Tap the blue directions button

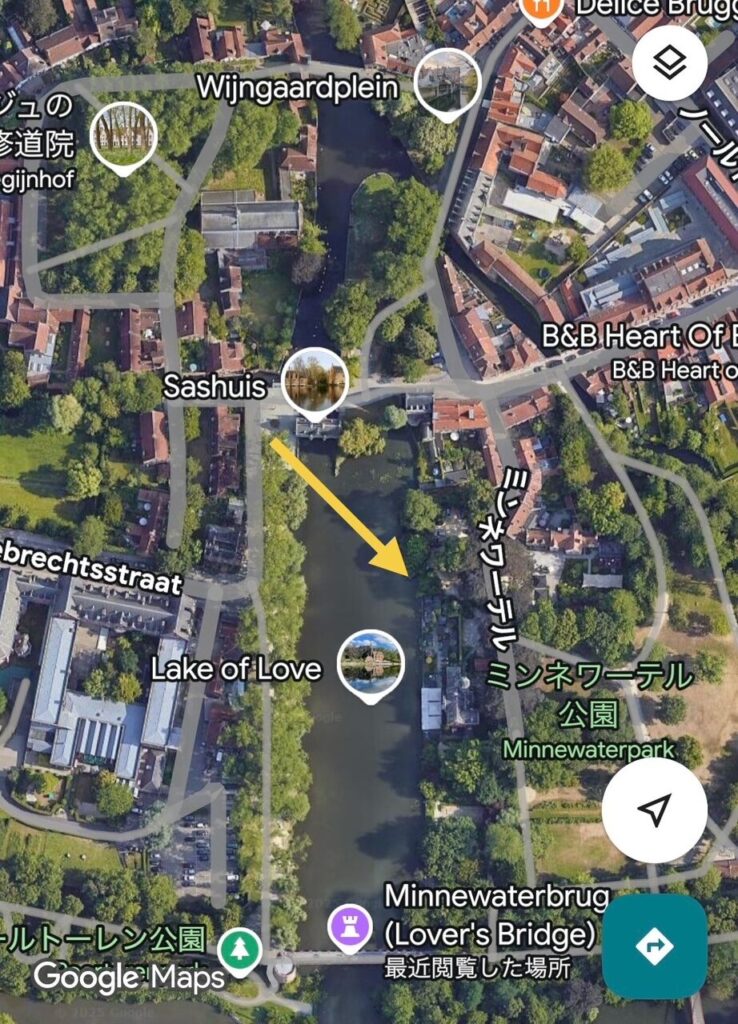point(654,946)
